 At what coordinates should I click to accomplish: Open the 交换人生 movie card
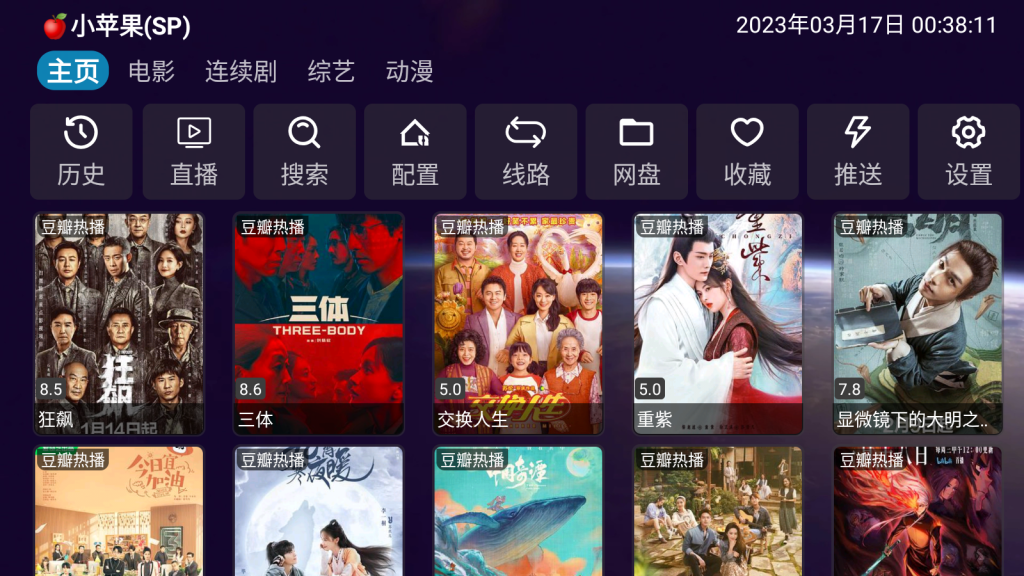[x=518, y=323]
